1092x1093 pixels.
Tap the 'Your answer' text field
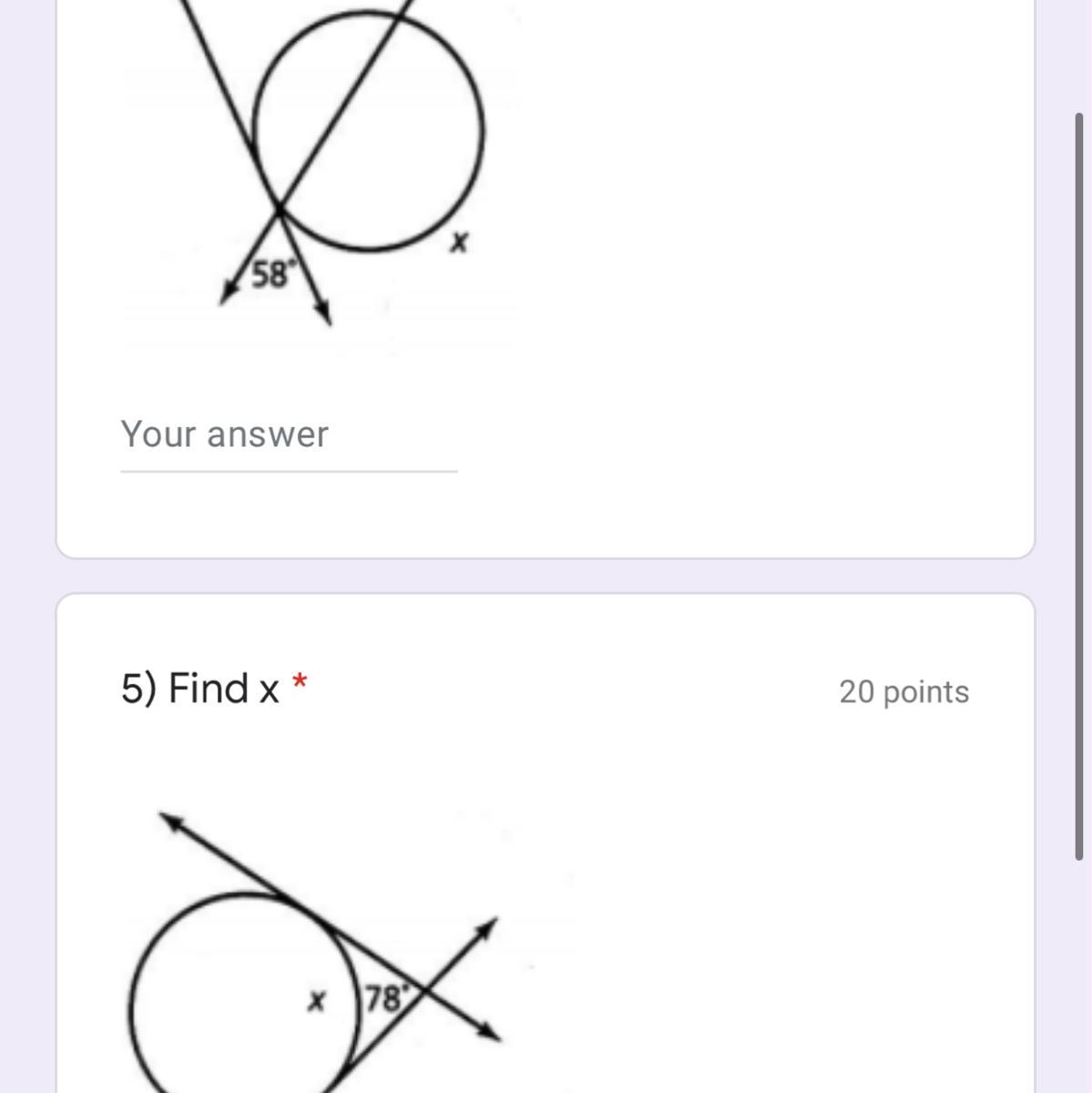(288, 436)
